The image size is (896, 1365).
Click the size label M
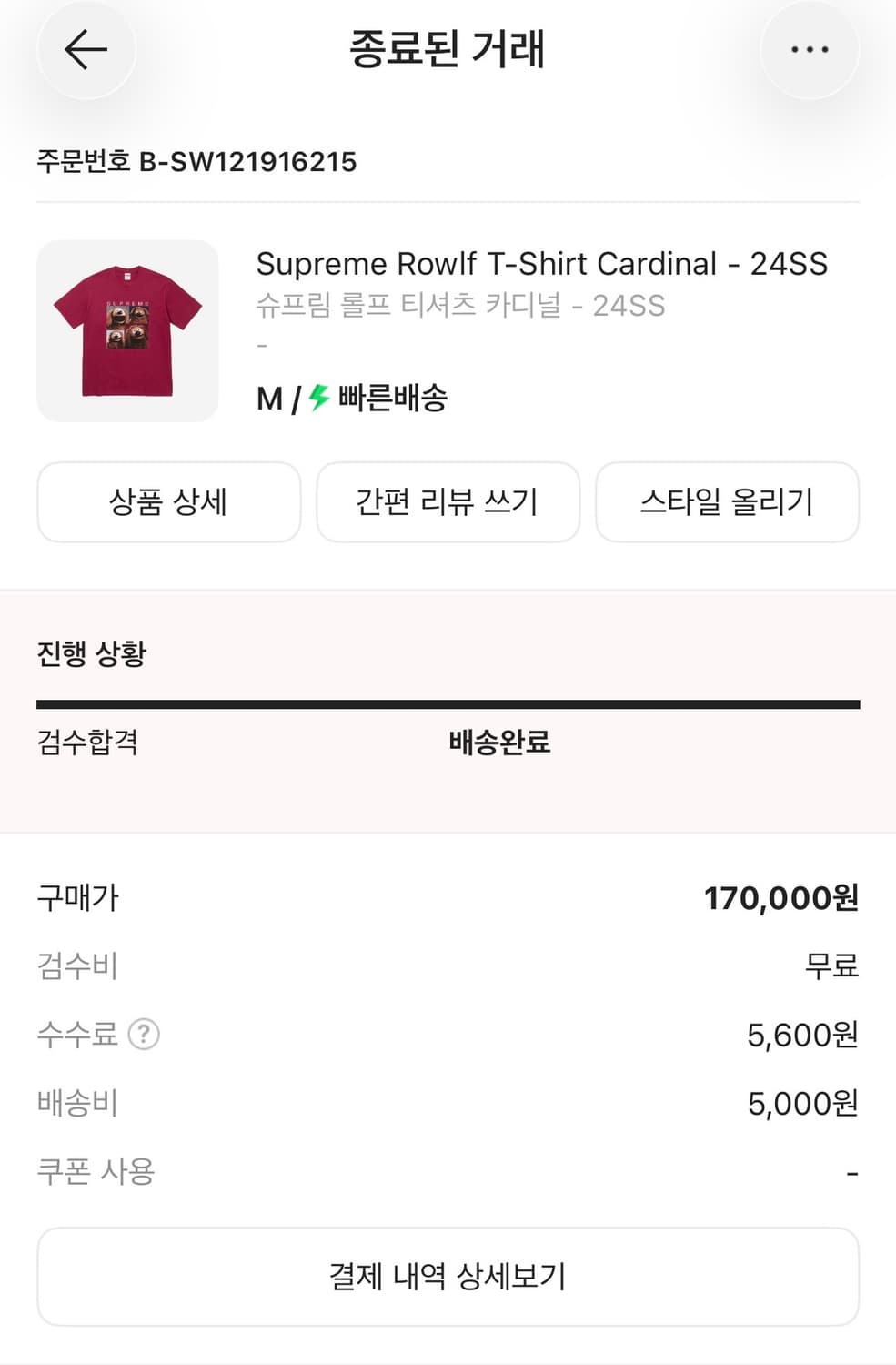(268, 397)
